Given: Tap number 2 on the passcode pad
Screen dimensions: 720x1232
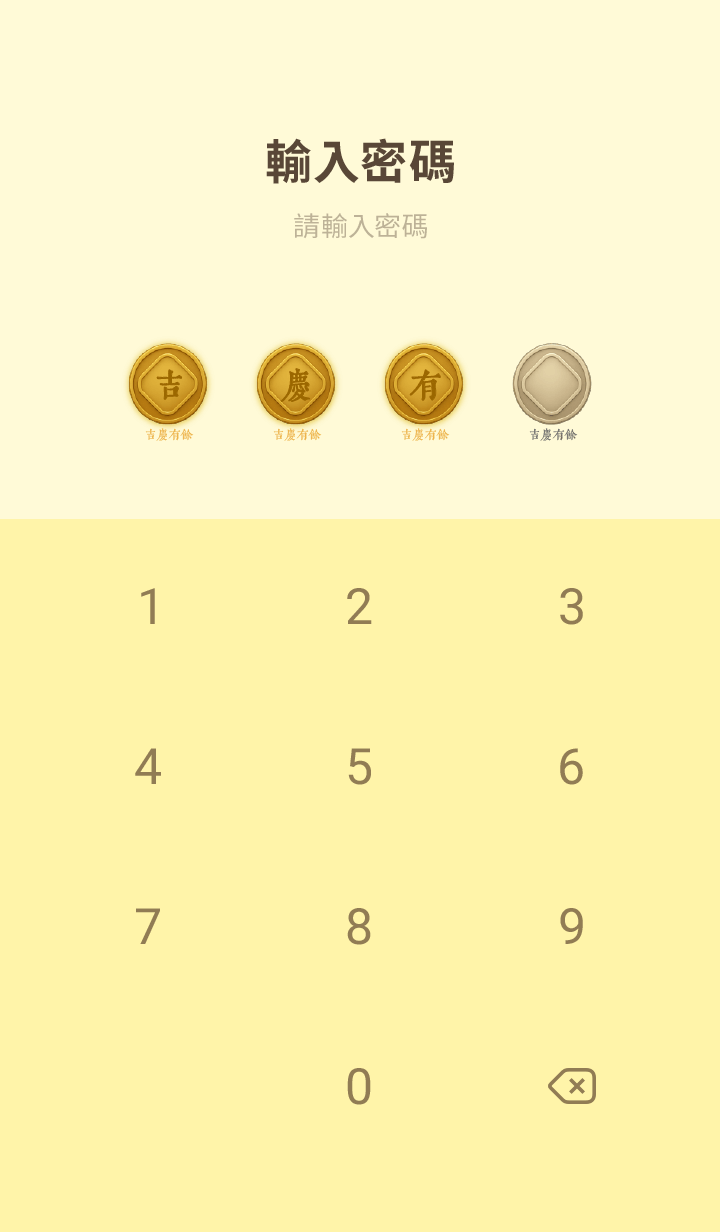Looking at the screenshot, I should coord(359,607).
